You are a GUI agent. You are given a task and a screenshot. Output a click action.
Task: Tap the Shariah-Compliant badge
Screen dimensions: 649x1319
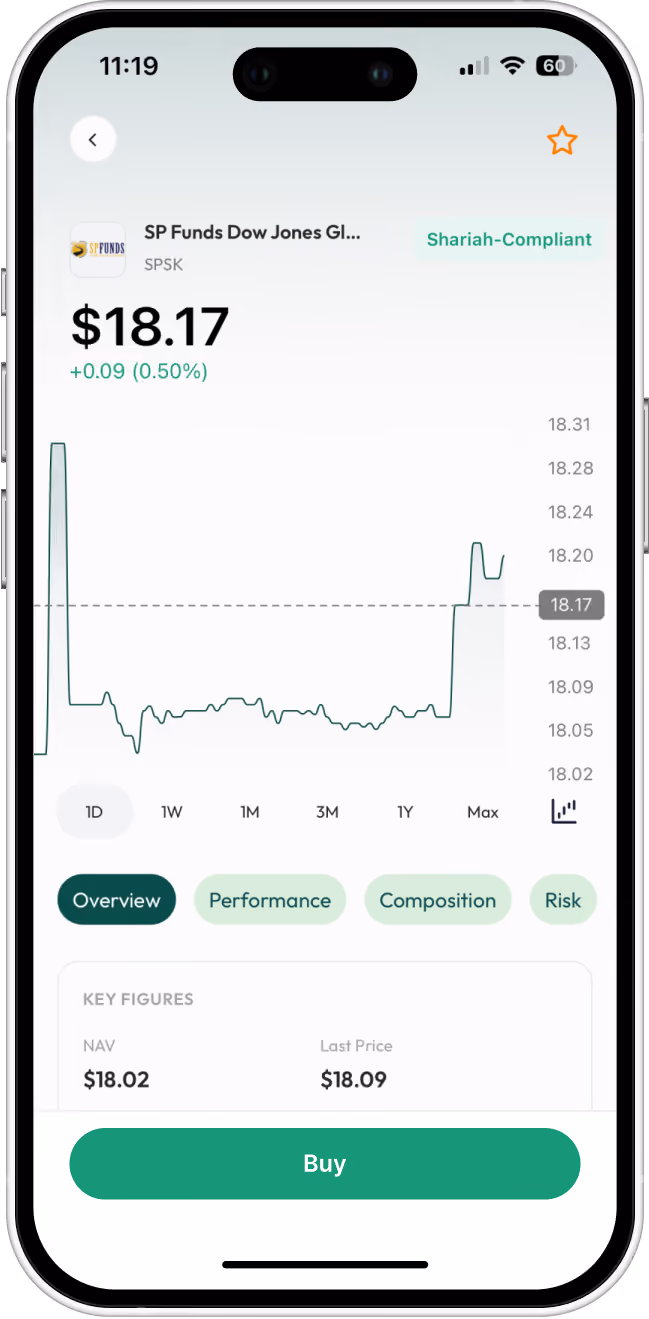point(509,240)
